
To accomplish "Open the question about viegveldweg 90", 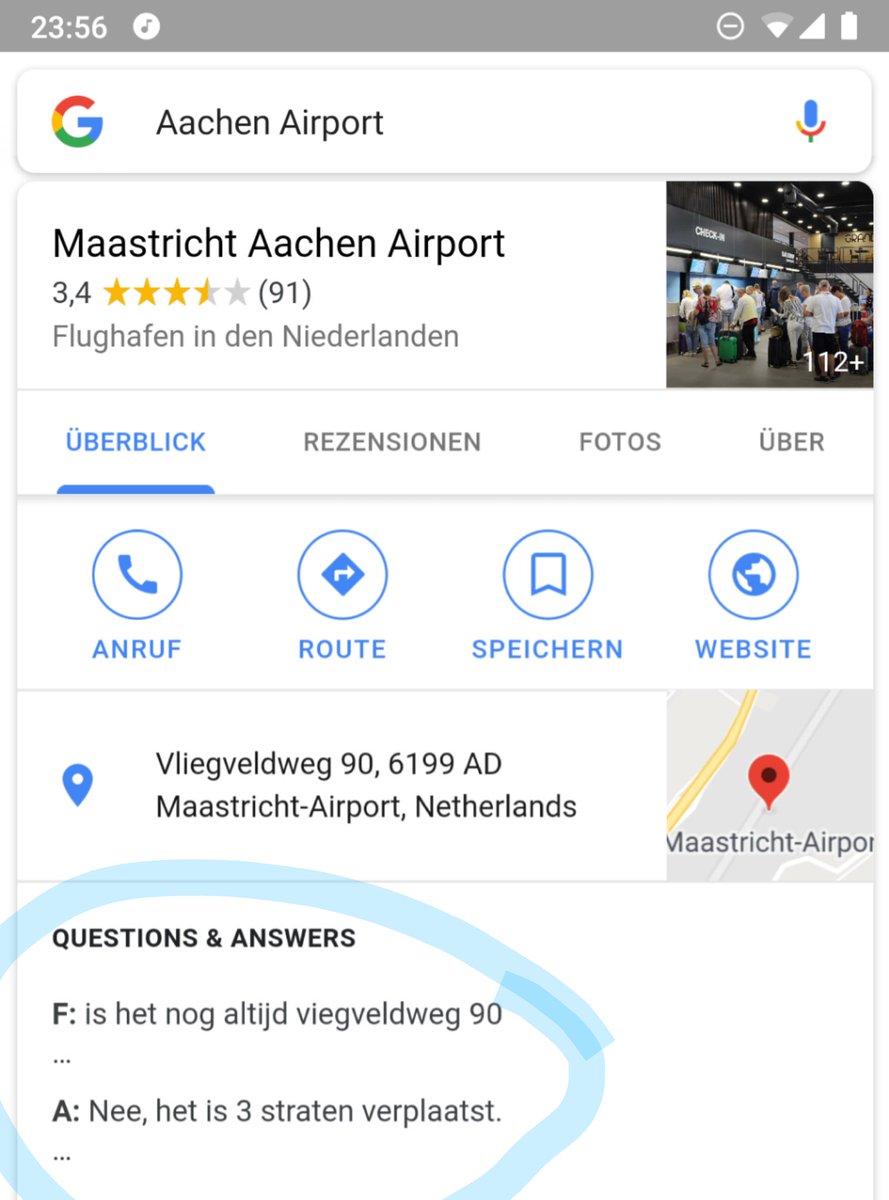I will click(x=293, y=1015).
